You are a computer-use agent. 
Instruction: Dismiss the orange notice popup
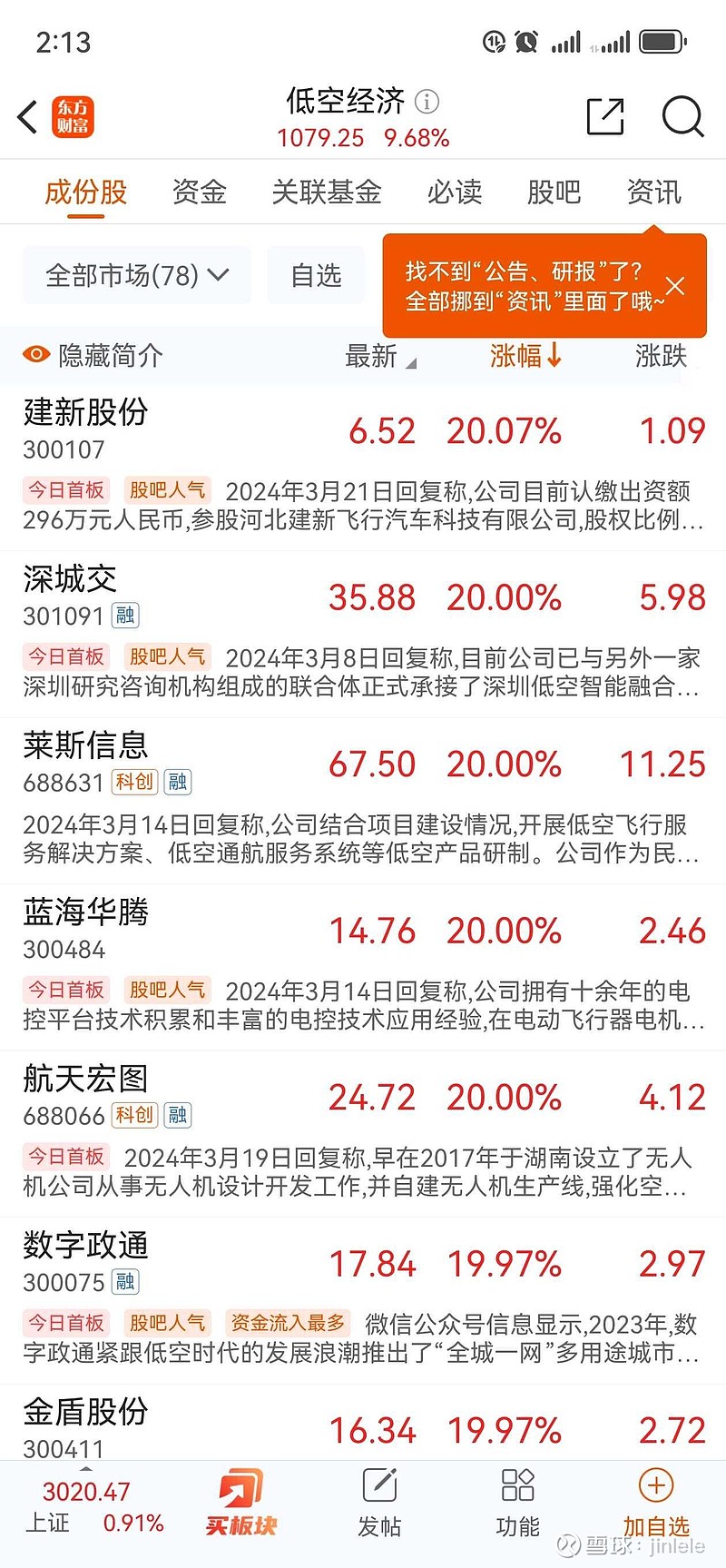[x=675, y=286]
